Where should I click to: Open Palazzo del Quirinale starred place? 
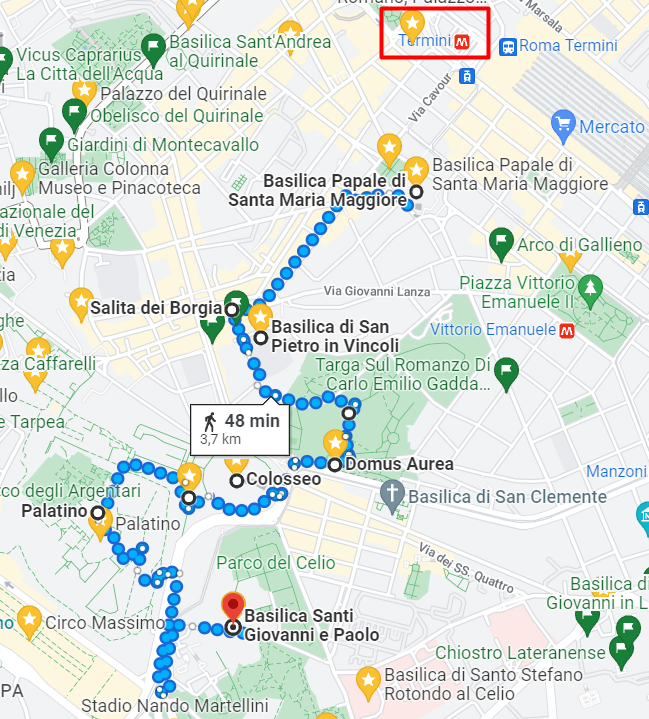click(x=84, y=93)
